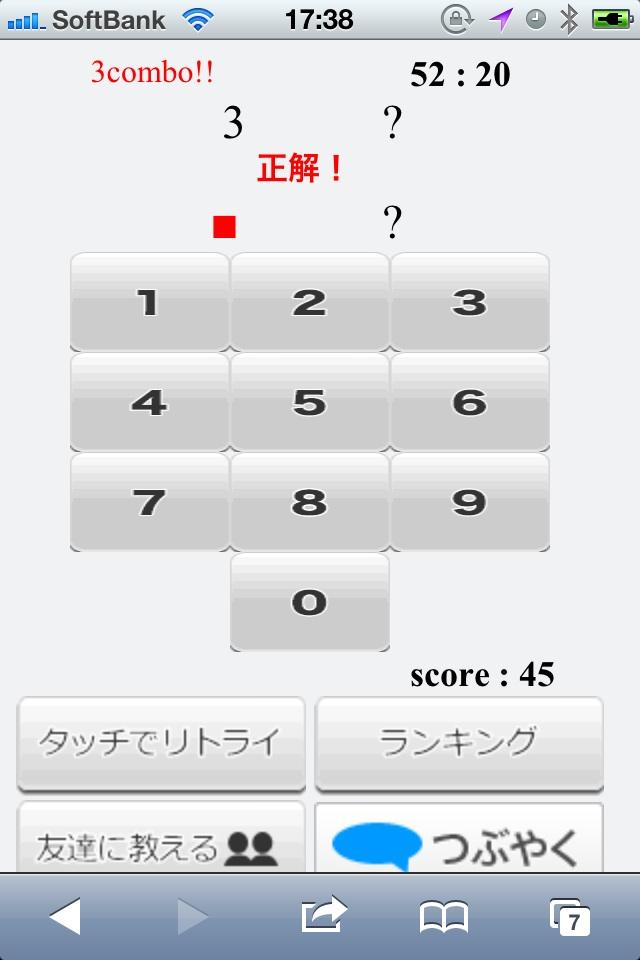The height and width of the screenshot is (960, 640).
Task: Choose the 5 key
Action: (x=309, y=402)
